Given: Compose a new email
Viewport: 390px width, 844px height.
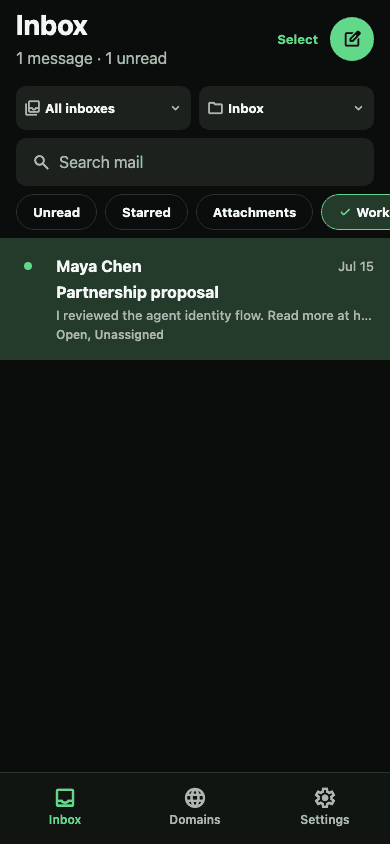Looking at the screenshot, I should 352,39.
